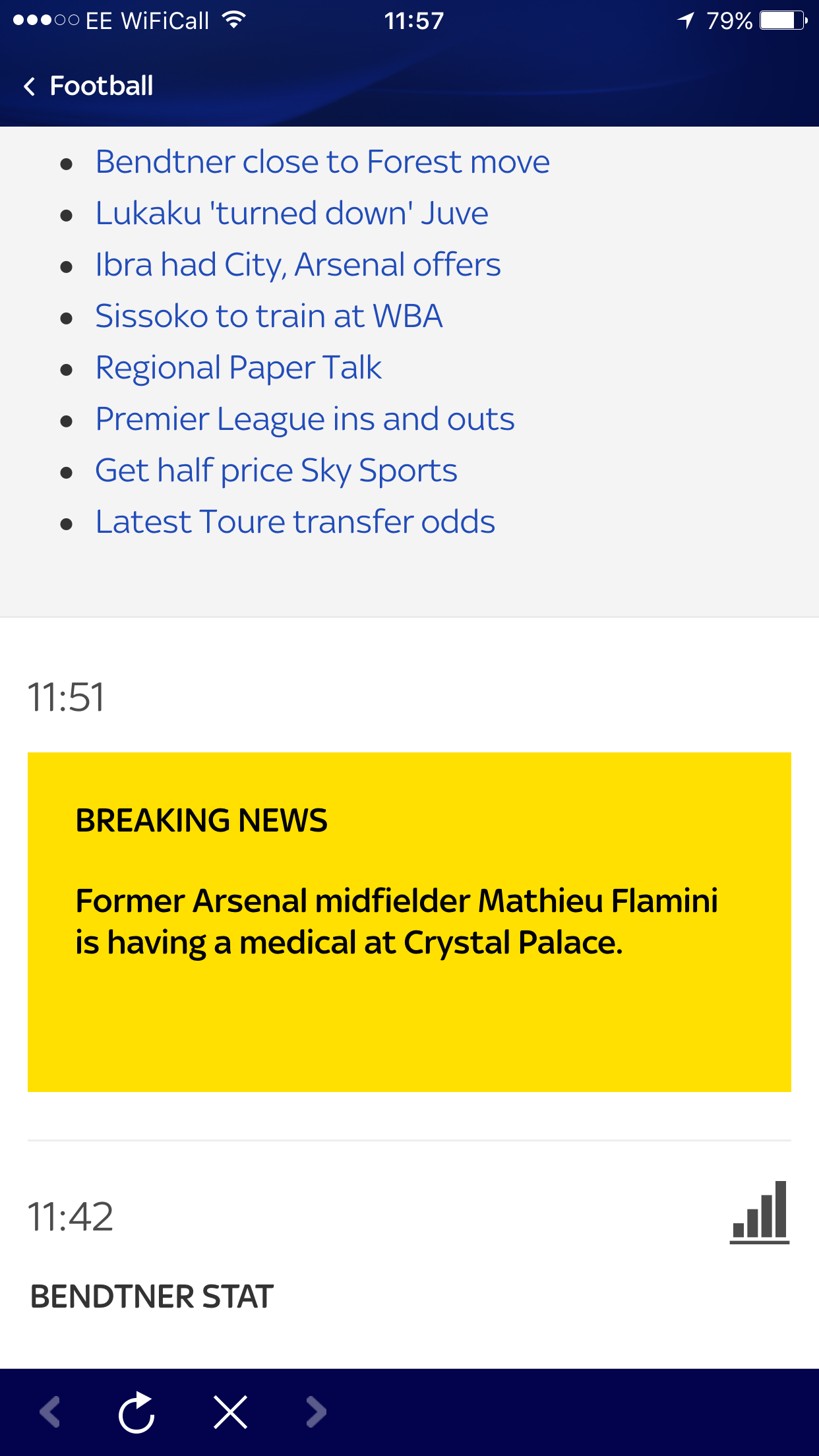Go back to Football

(x=88, y=86)
